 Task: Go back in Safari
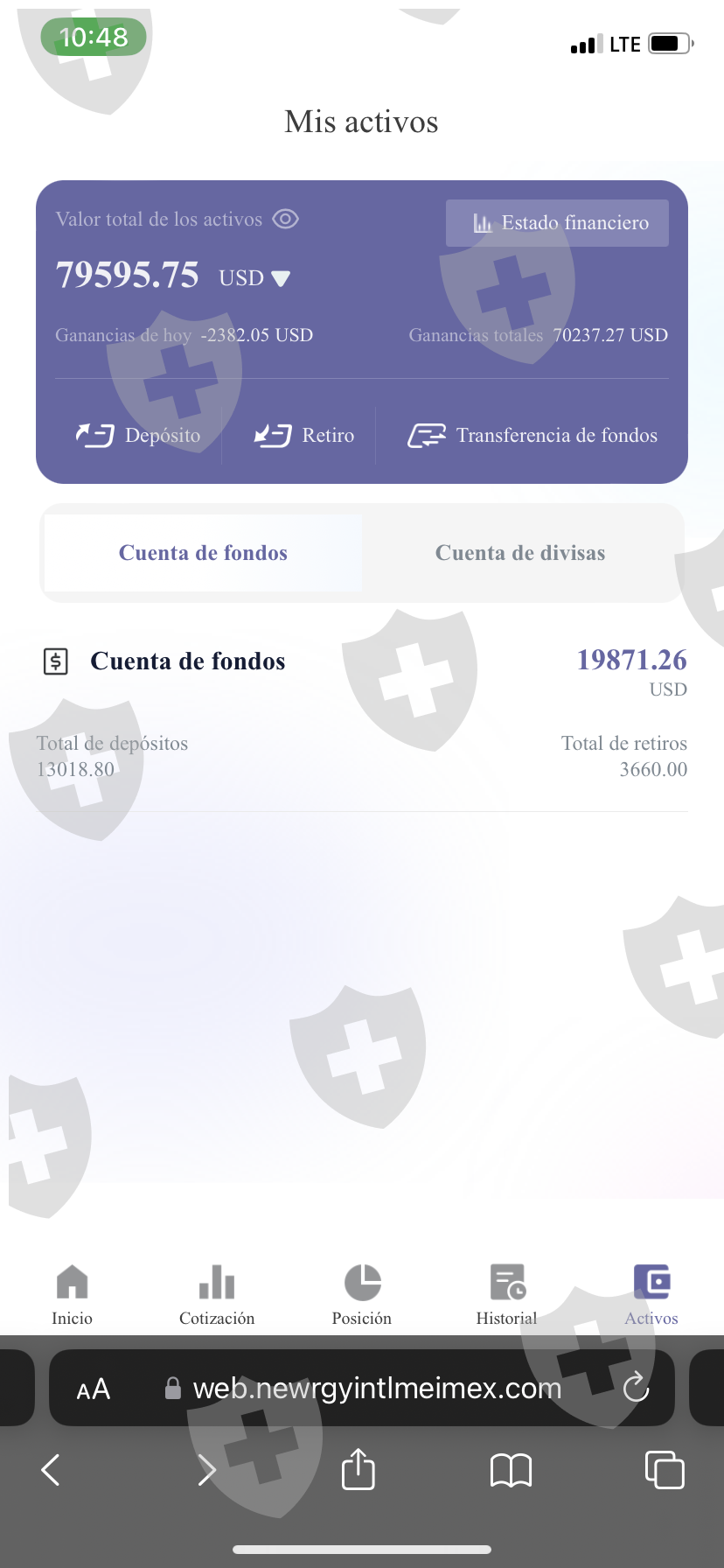[51, 1470]
